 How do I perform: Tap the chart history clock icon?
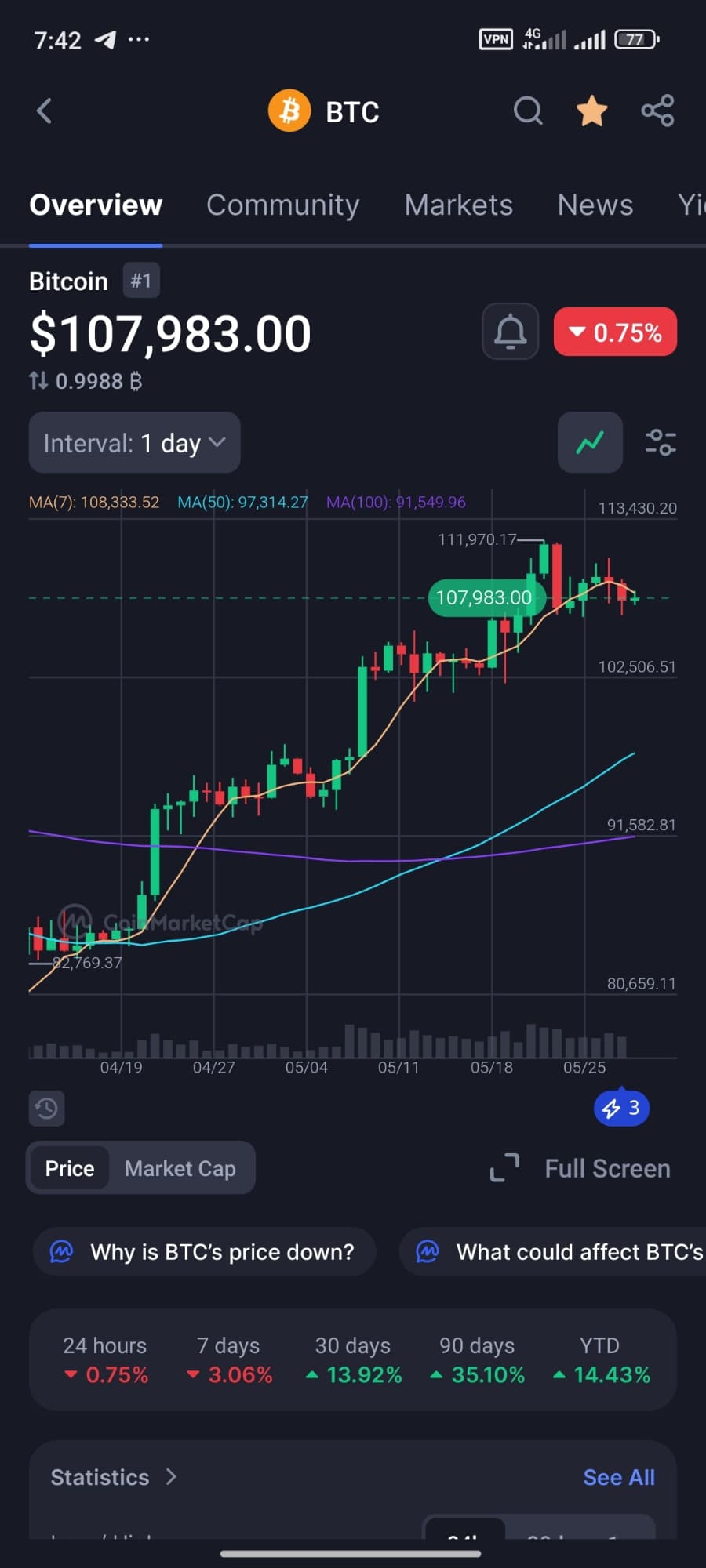(x=47, y=1108)
